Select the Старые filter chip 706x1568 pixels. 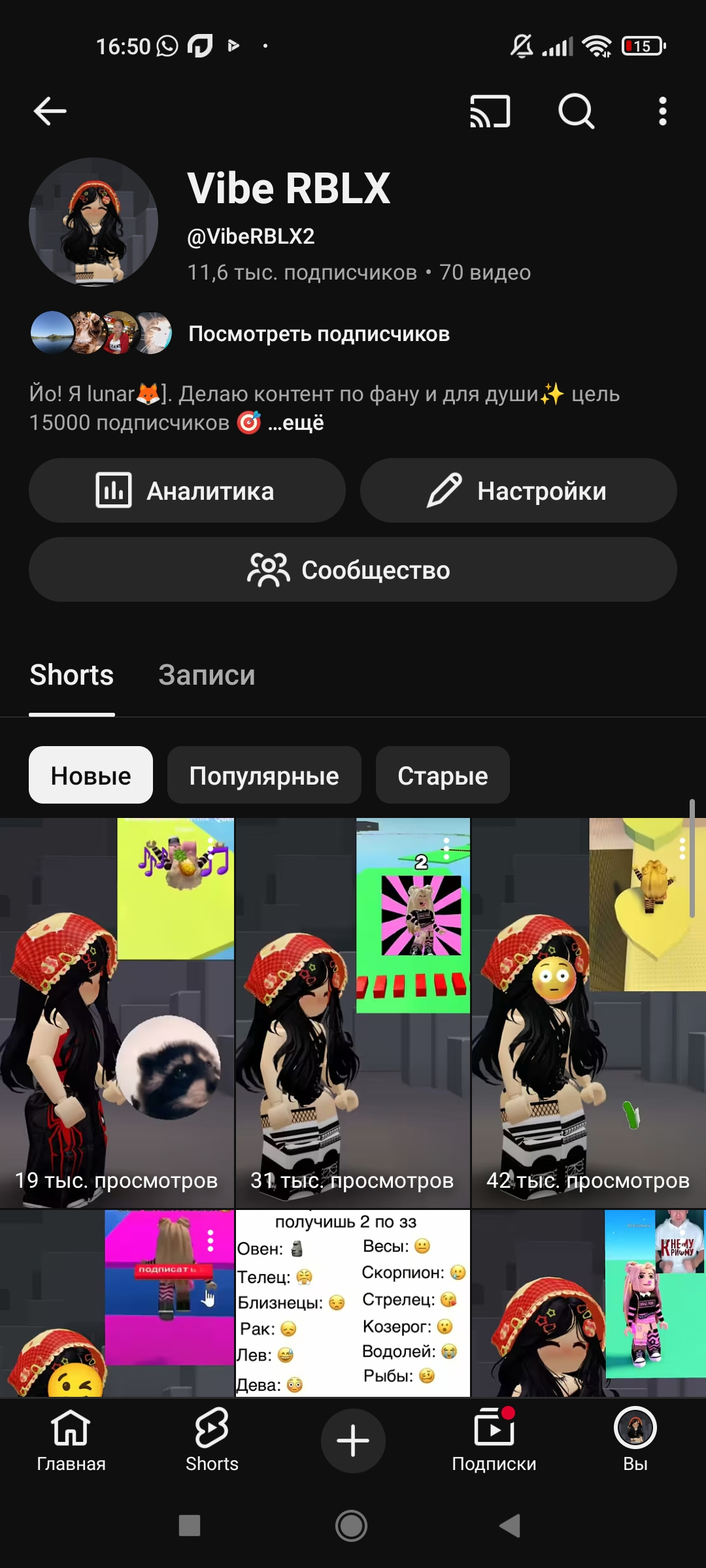[x=443, y=776]
